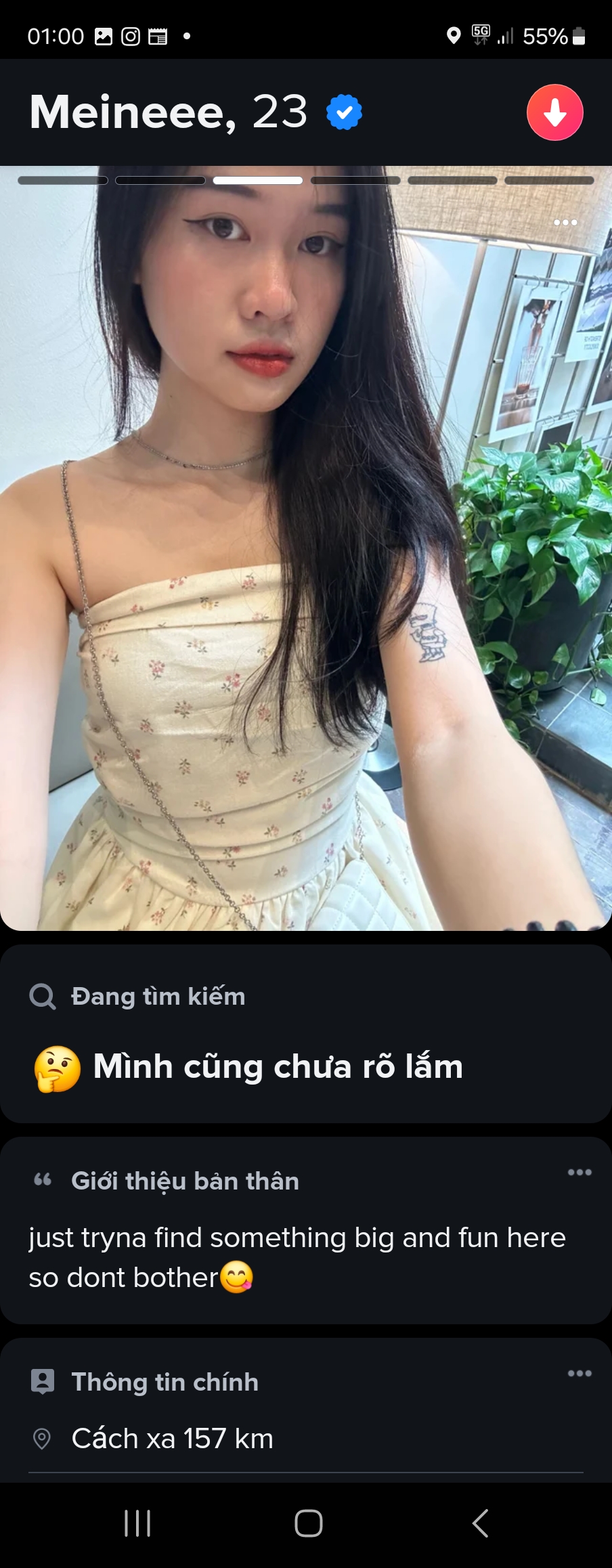Image resolution: width=612 pixels, height=1568 pixels.
Task: Open the three-dot menu on the profile photo
Action: point(565,223)
